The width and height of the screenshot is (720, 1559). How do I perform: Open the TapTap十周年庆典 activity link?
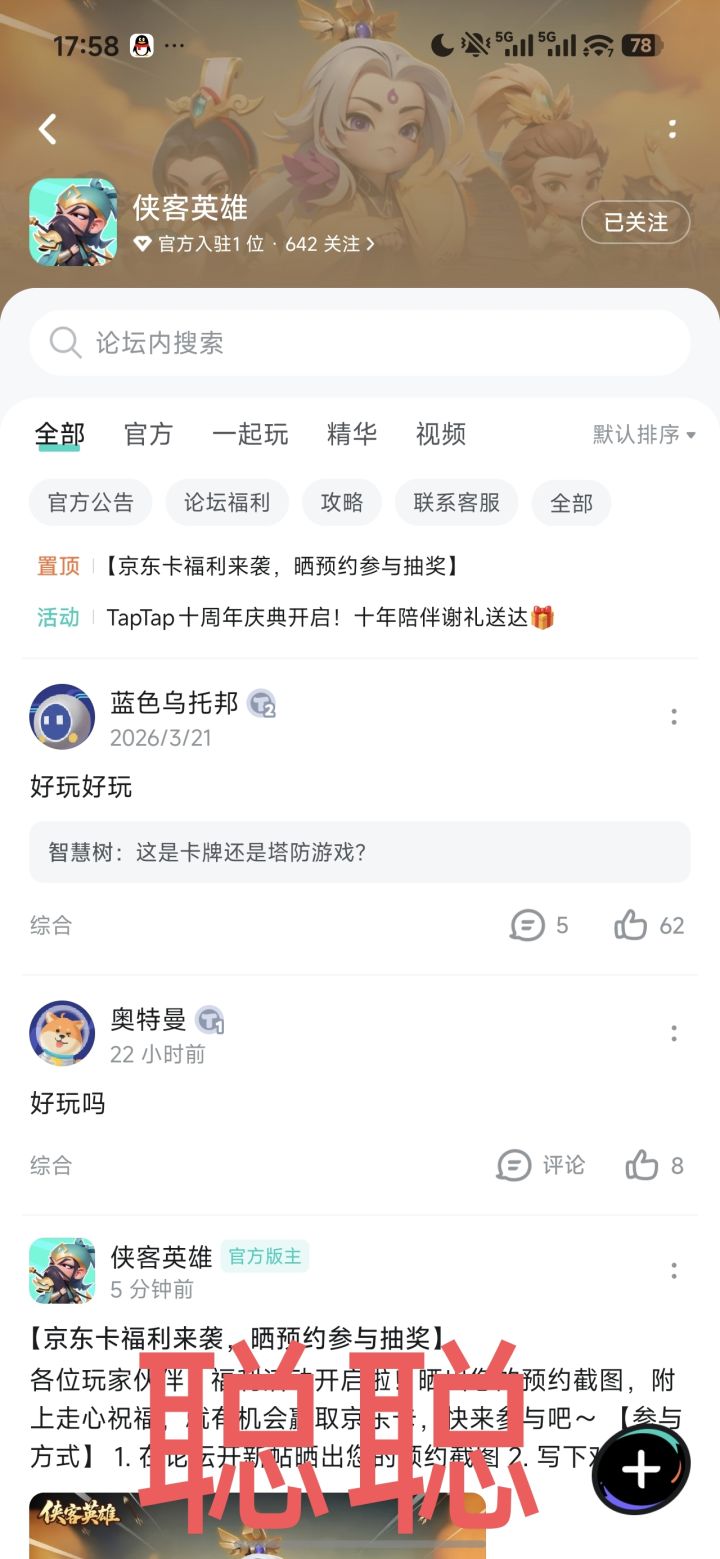(x=330, y=617)
